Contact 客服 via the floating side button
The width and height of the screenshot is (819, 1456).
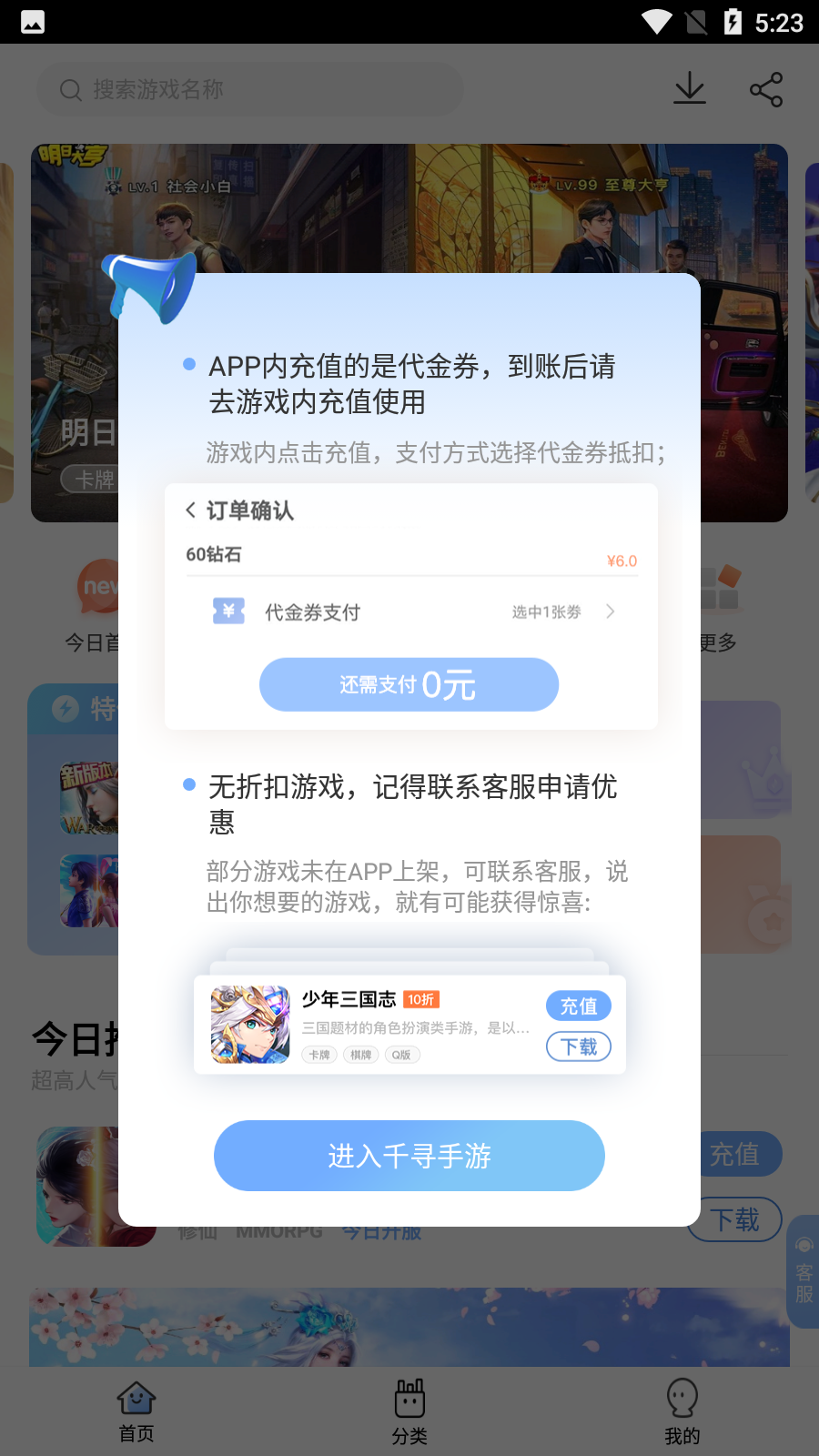pos(804,1271)
